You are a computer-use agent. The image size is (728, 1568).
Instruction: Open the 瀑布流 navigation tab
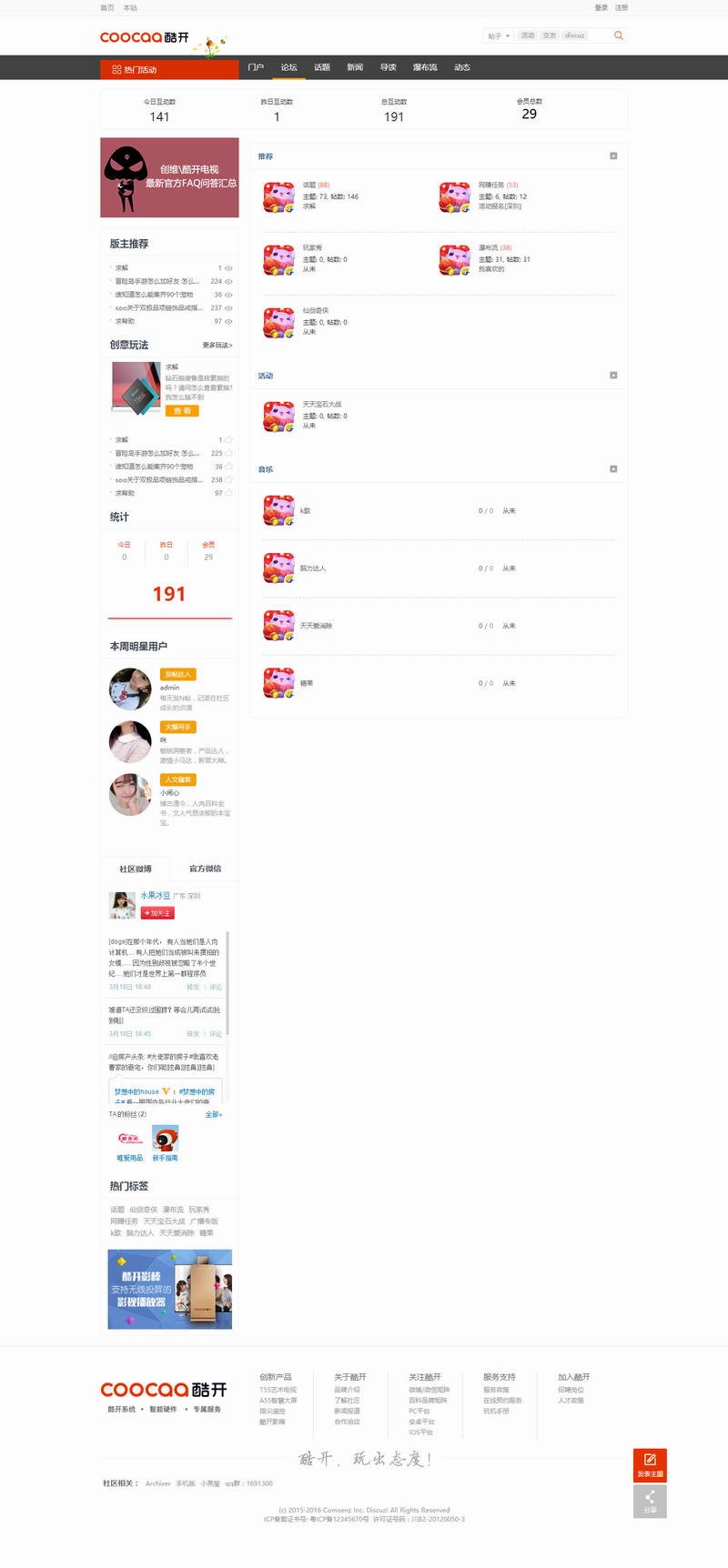pos(425,67)
